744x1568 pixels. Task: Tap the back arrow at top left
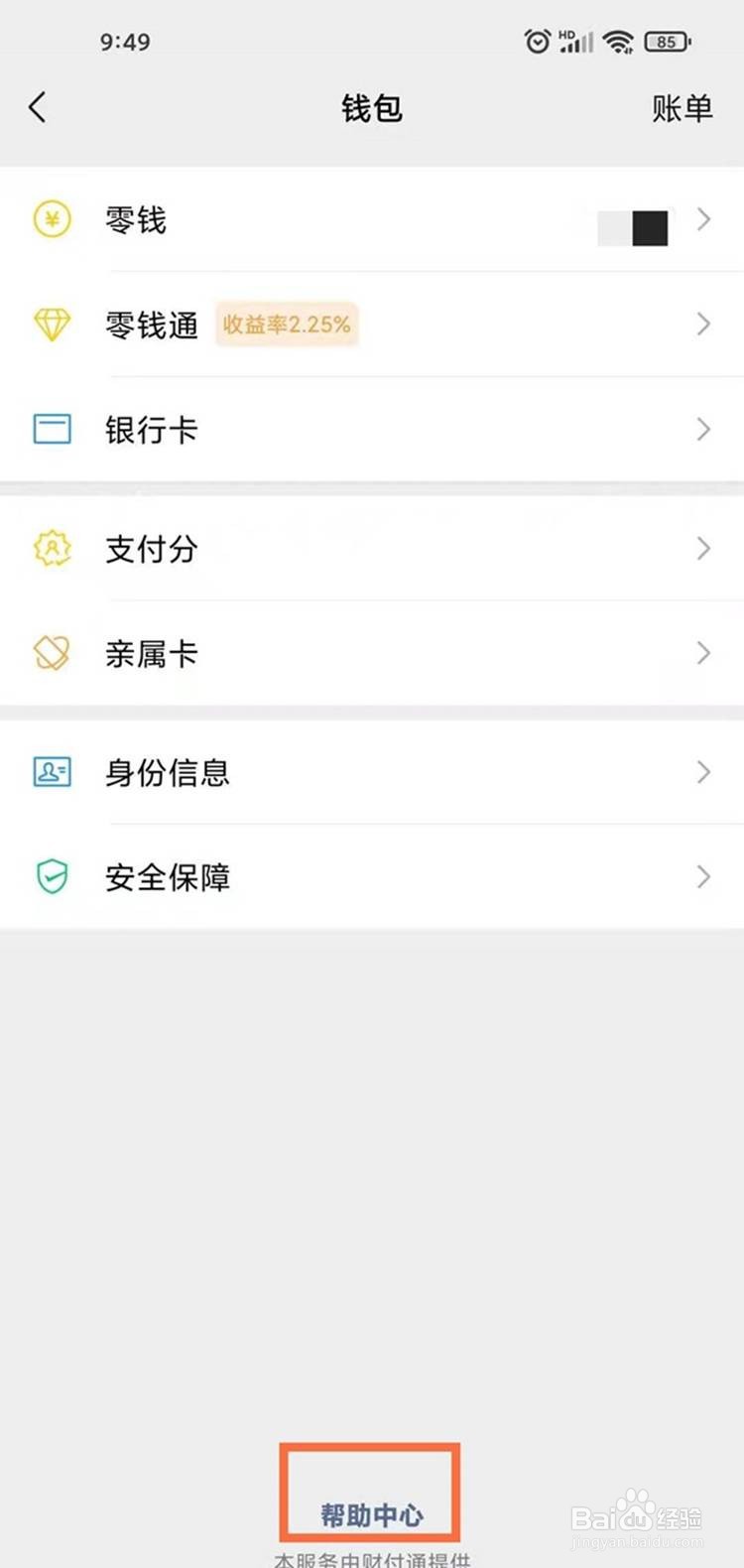[x=38, y=106]
